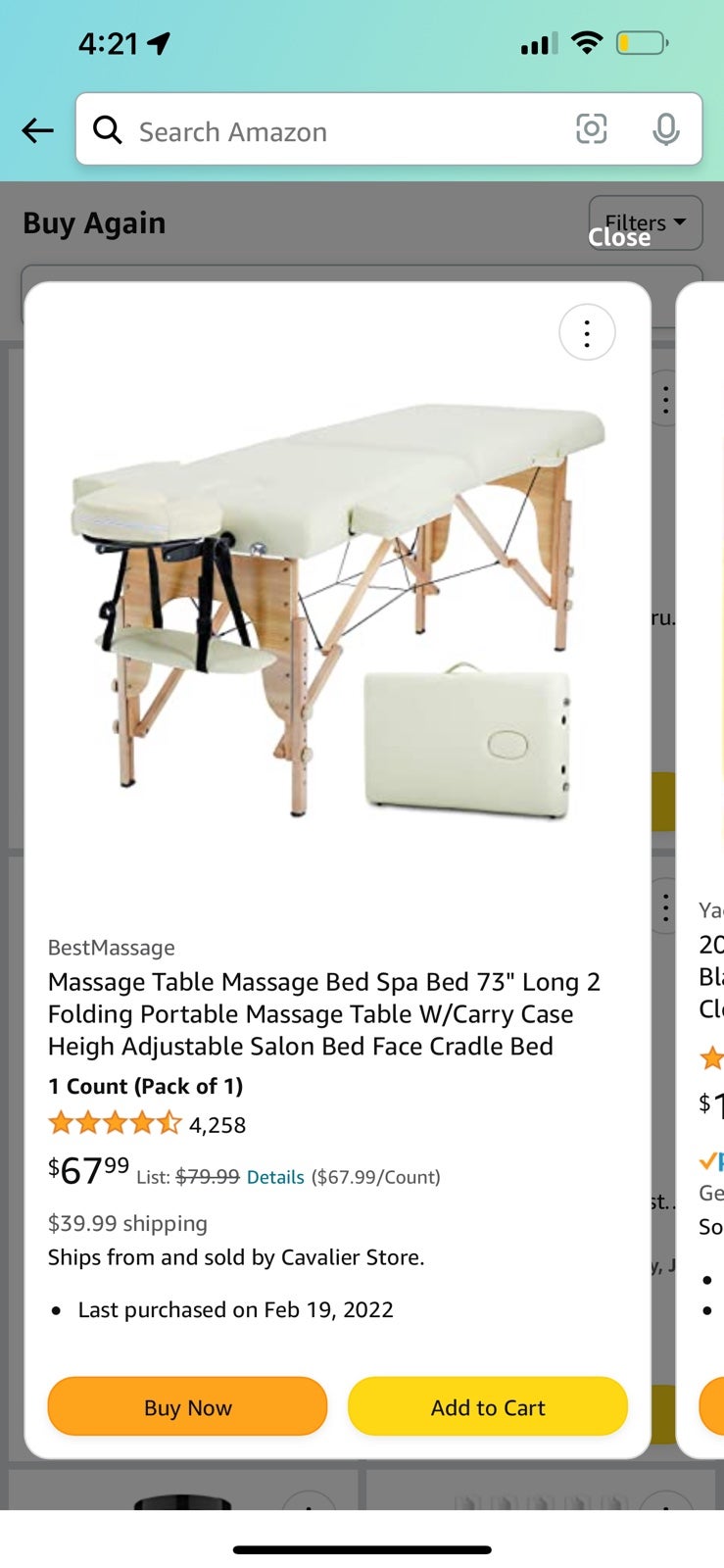This screenshot has width=724, height=1568.
Task: Open the Massage Table product title
Action: pos(323,1014)
